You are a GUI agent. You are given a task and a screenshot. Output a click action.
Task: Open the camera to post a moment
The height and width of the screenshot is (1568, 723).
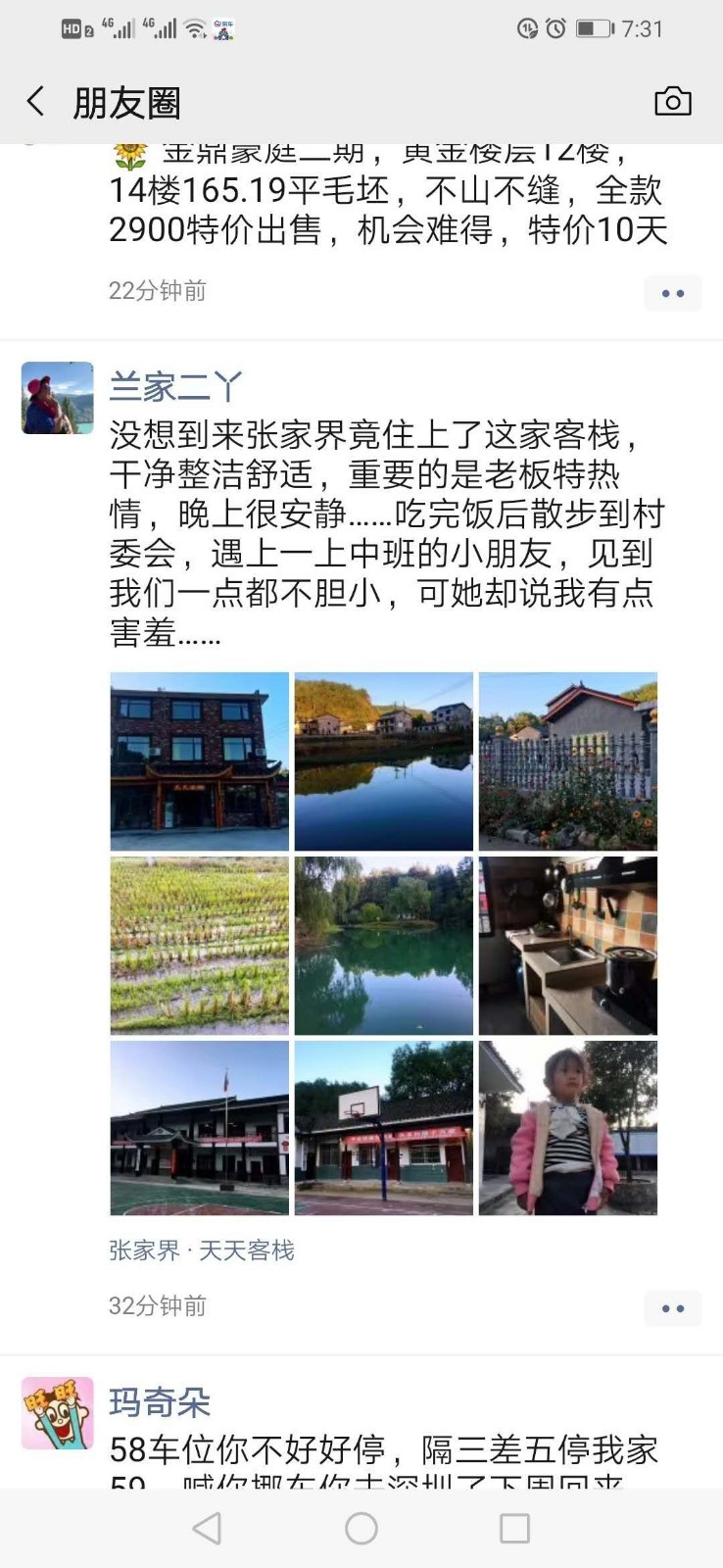[x=672, y=101]
